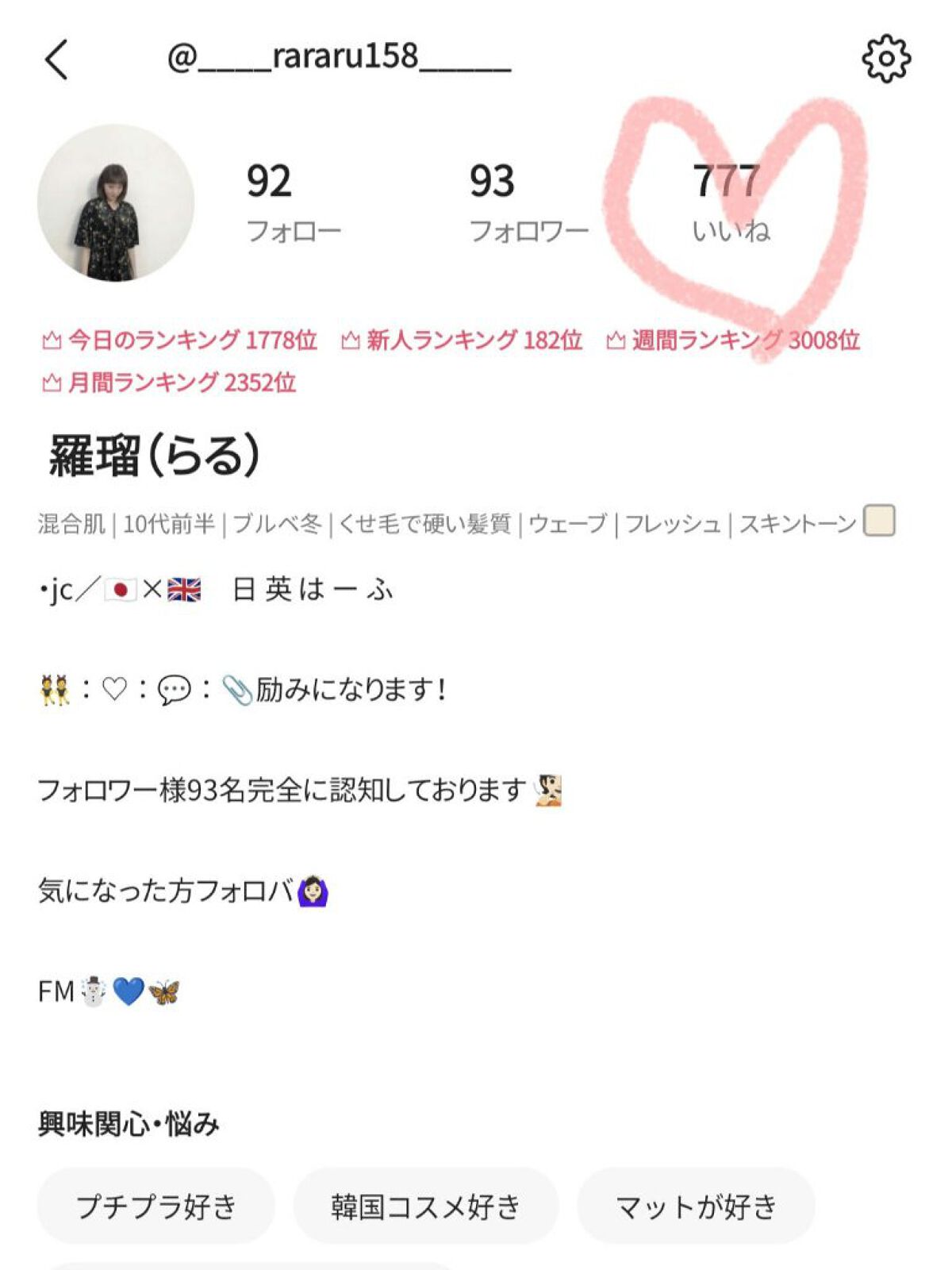This screenshot has width=952, height=1270.
Task: Go back using the top-left arrow
Action: (57, 60)
